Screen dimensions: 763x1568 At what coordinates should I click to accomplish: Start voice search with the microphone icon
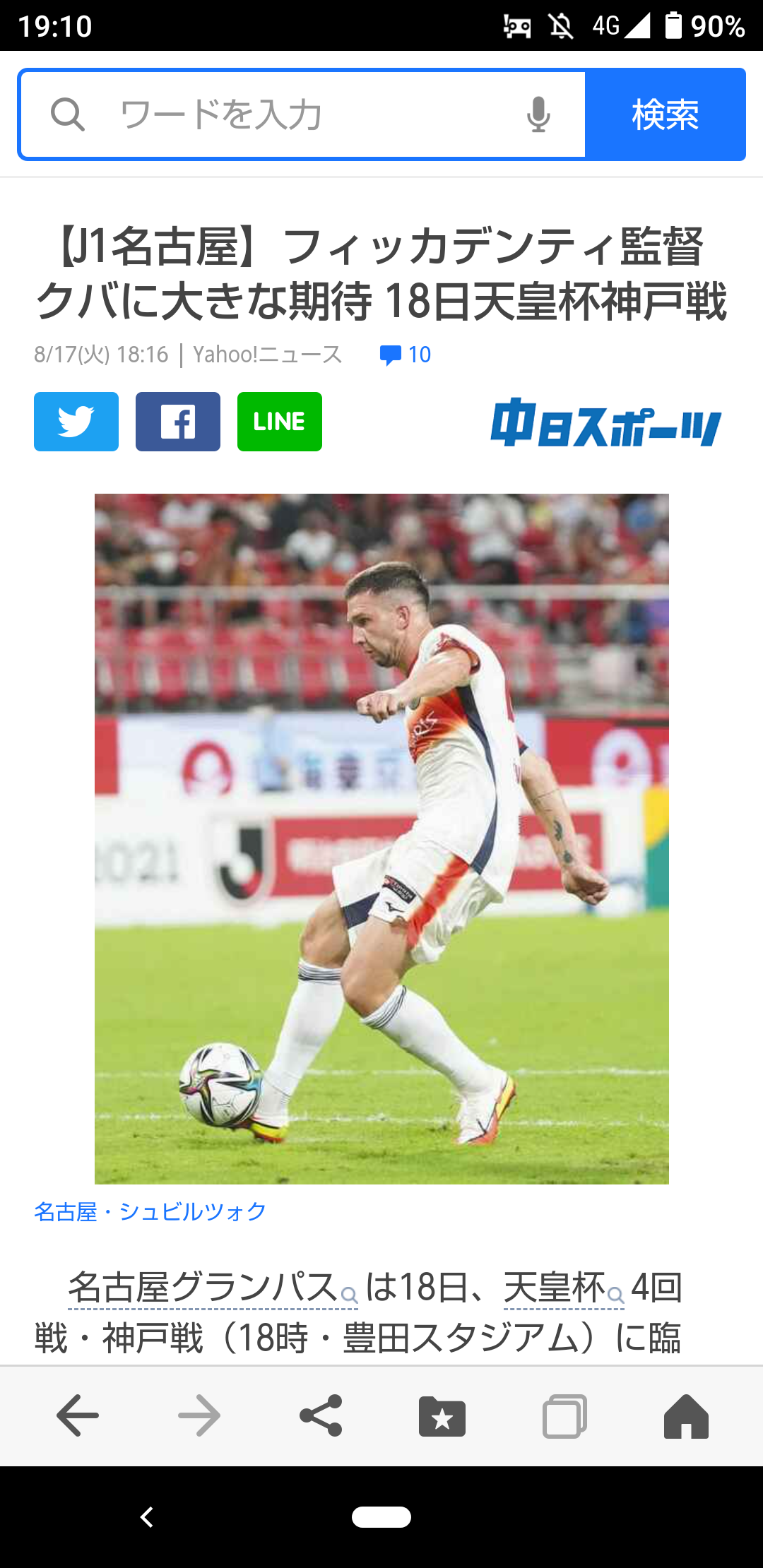[538, 114]
